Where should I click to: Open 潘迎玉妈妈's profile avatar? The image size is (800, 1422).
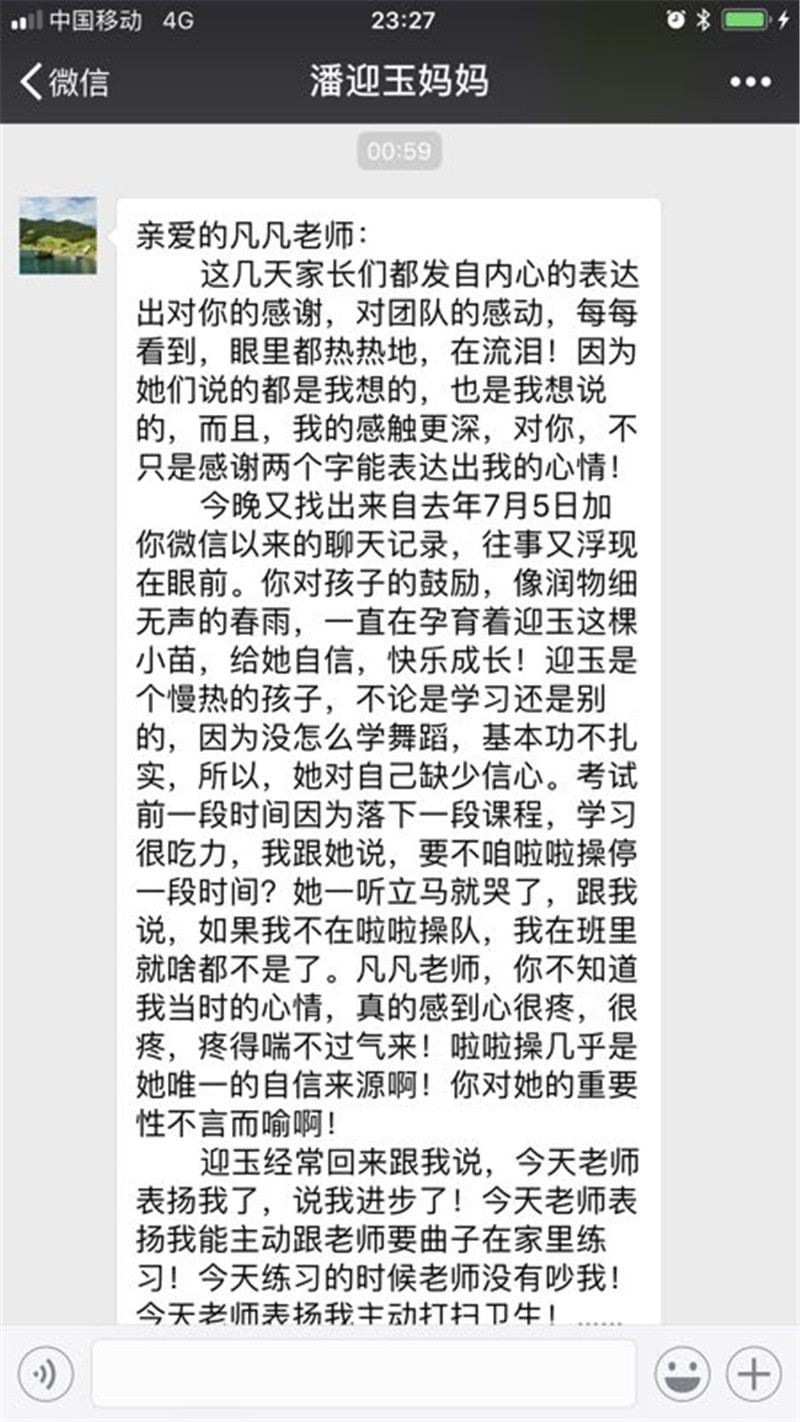(x=58, y=235)
